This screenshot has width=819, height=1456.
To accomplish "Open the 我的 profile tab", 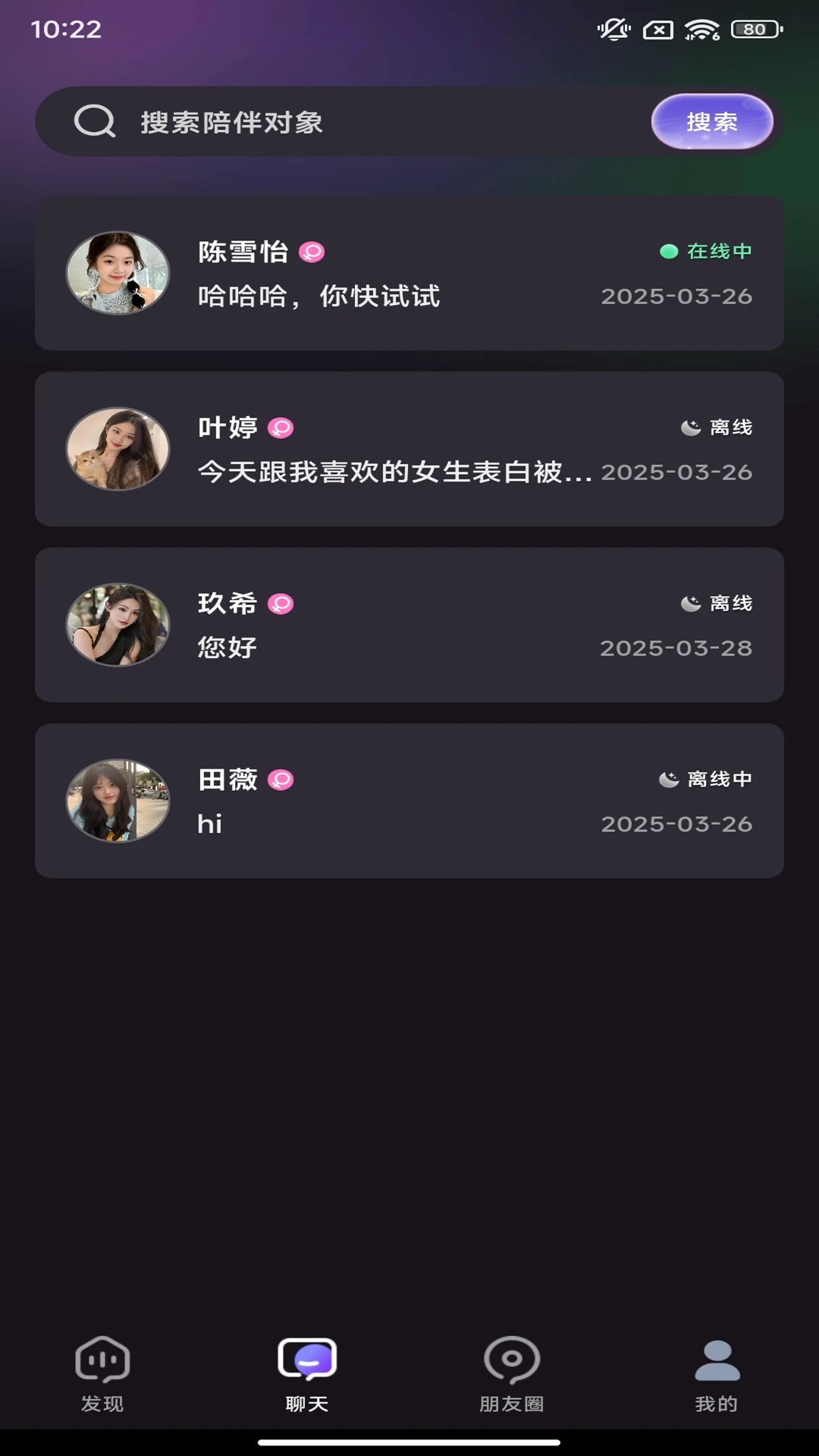I will [717, 1374].
